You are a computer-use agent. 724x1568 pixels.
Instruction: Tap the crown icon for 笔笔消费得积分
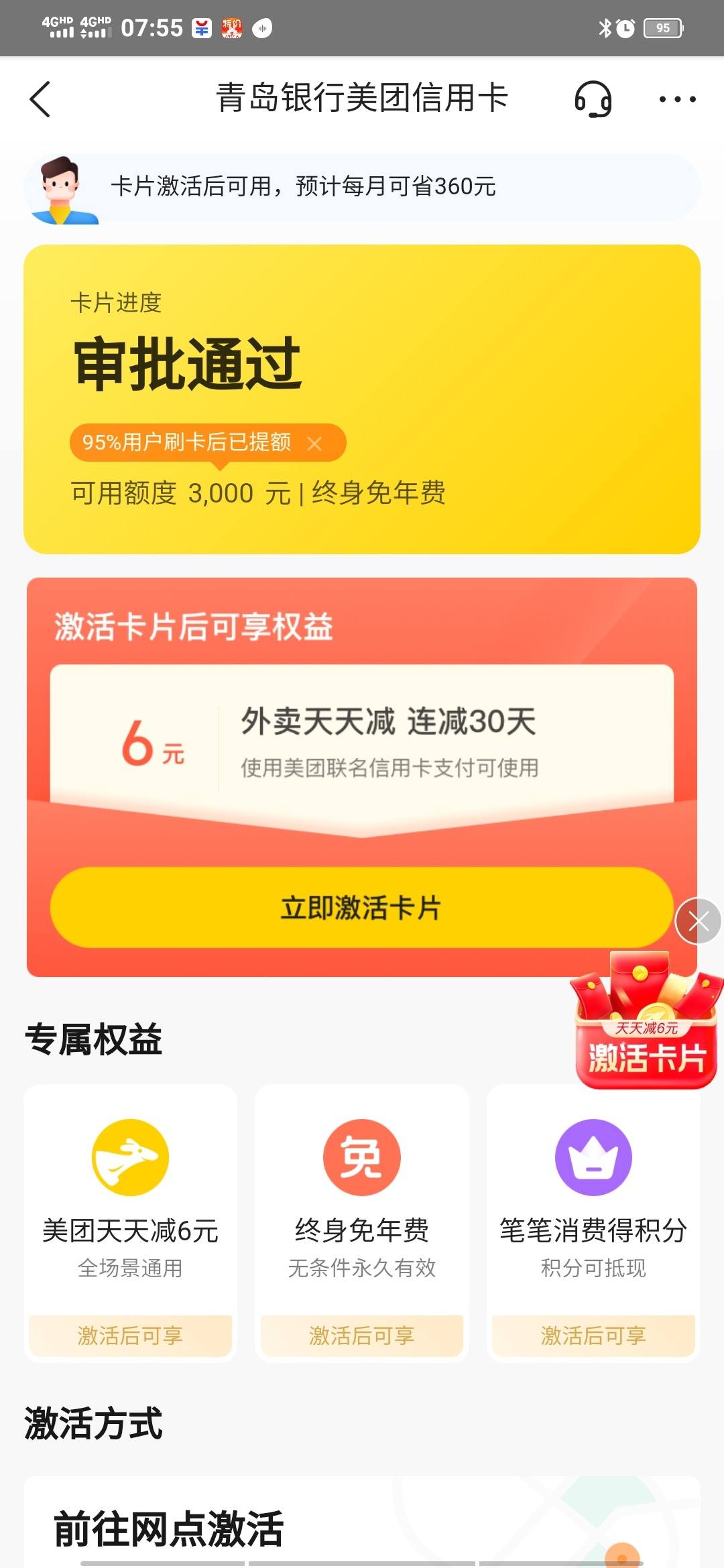point(593,1157)
